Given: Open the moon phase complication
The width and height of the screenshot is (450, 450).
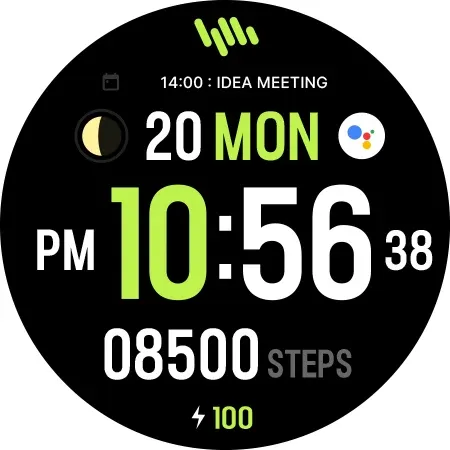Looking at the screenshot, I should point(101,136).
